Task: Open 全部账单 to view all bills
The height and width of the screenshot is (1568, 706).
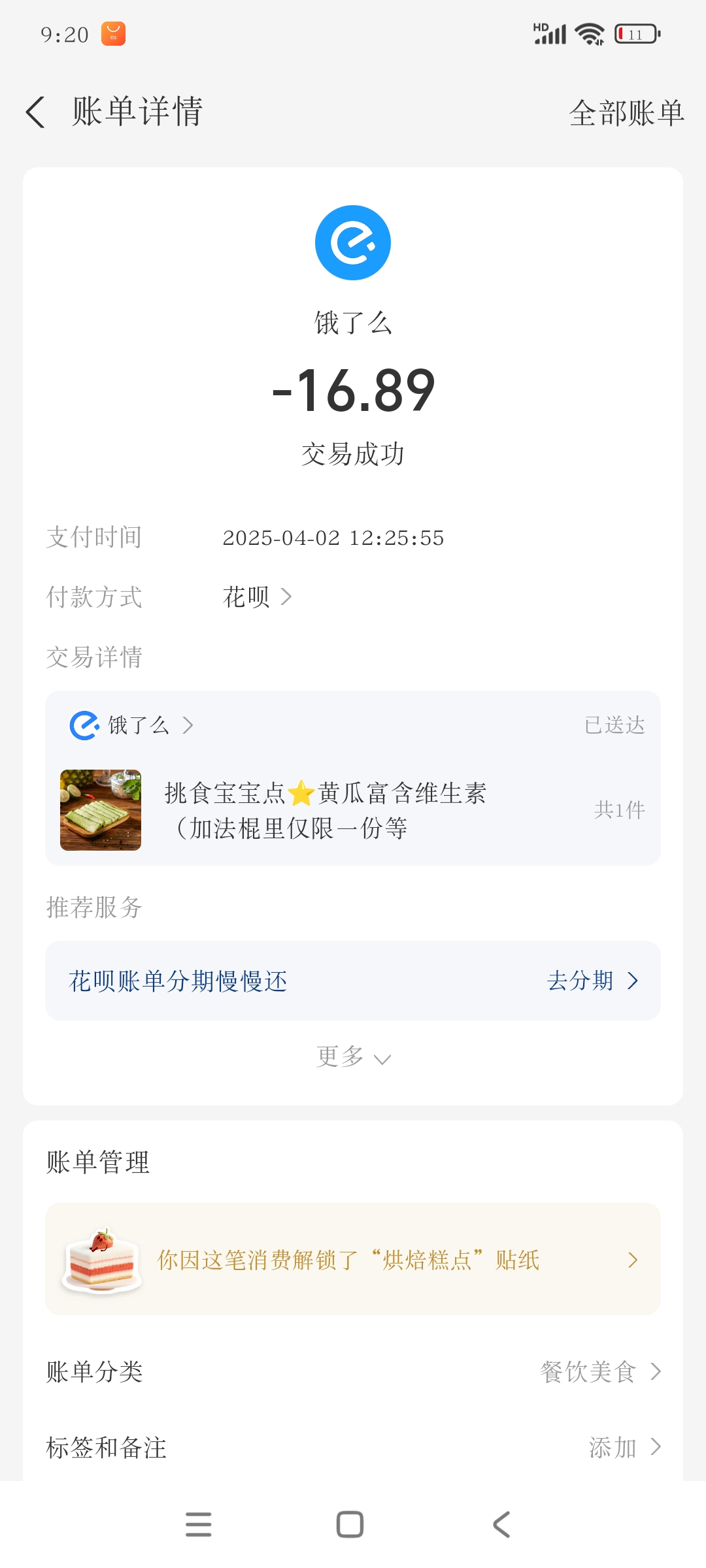Action: coord(626,113)
